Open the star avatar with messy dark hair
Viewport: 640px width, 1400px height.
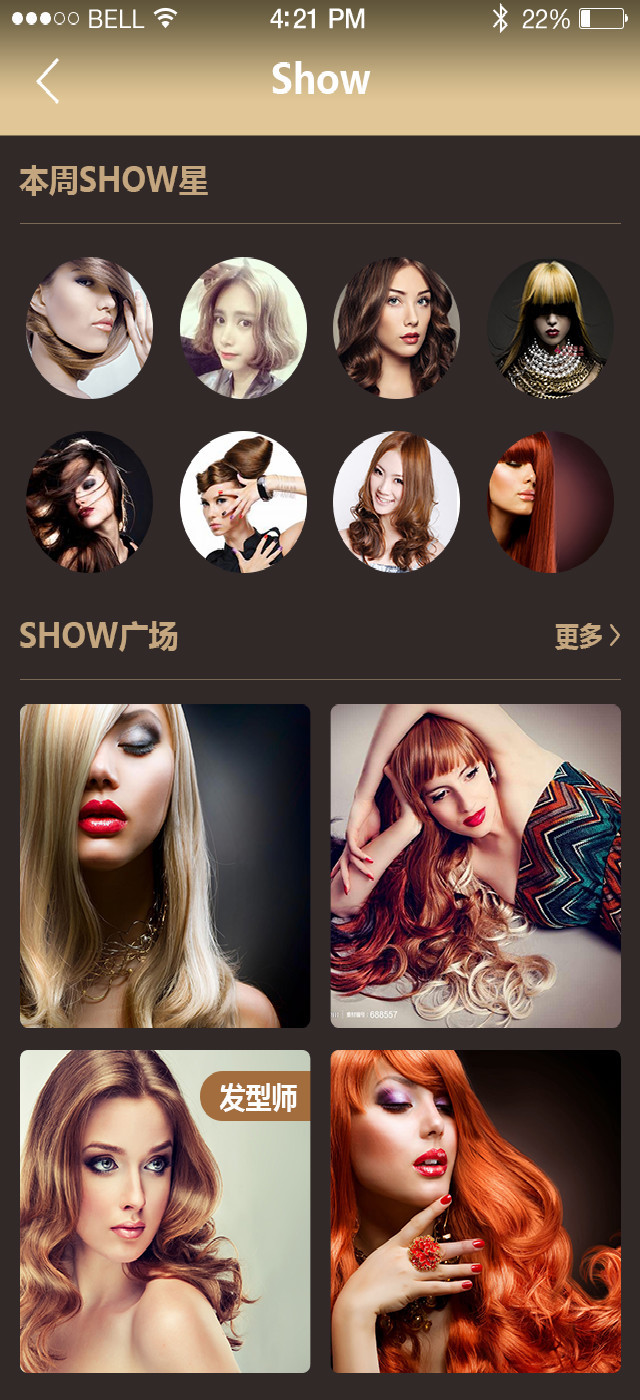[x=89, y=502]
